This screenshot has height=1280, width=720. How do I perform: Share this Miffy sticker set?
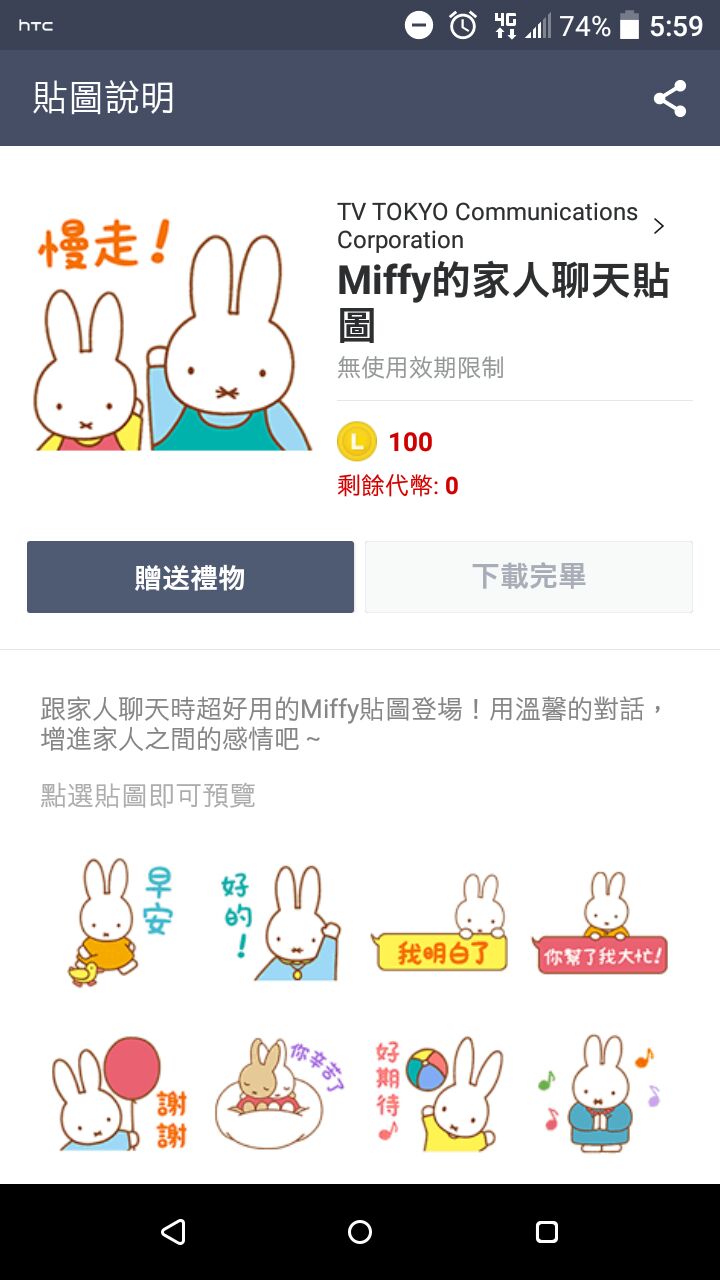pos(669,99)
